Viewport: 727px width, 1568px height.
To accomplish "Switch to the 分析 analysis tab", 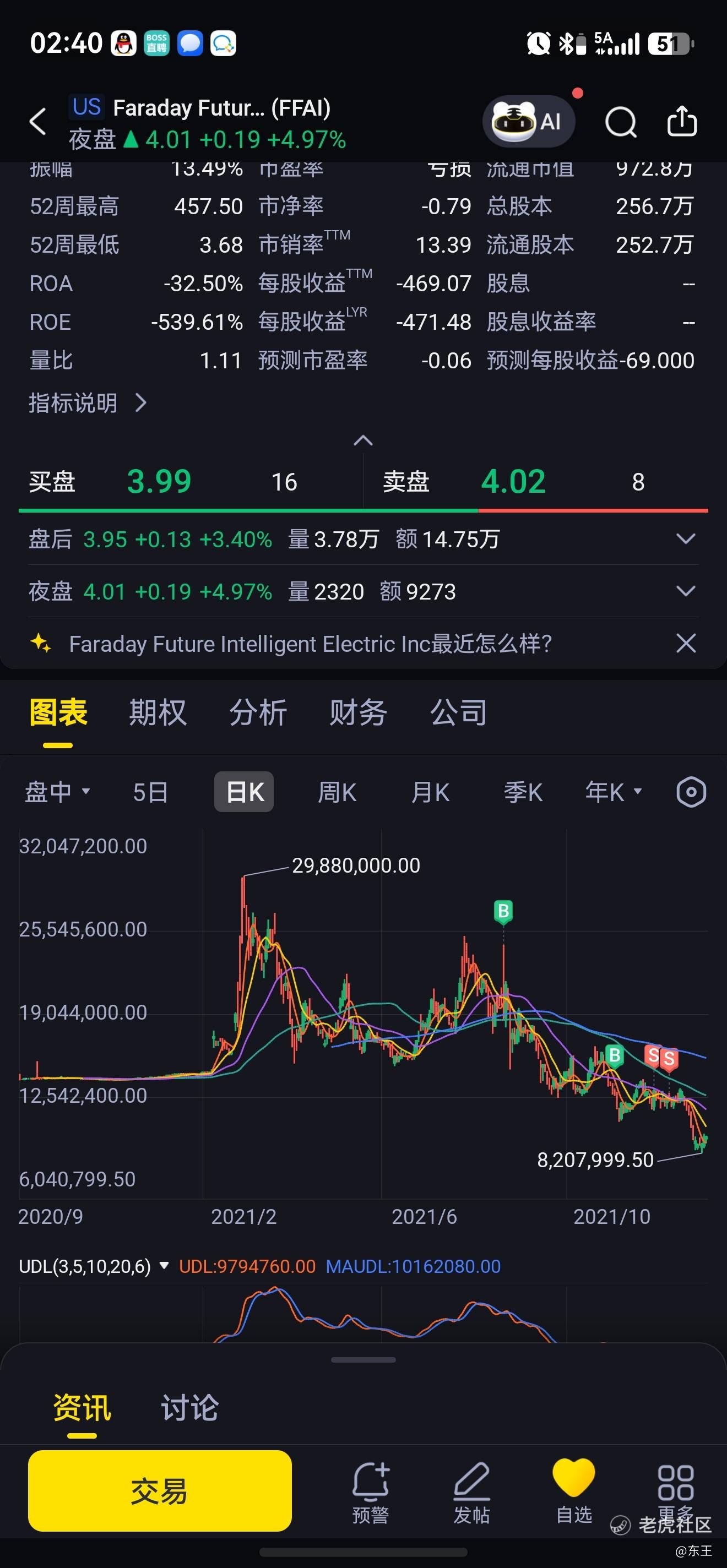I will click(258, 712).
